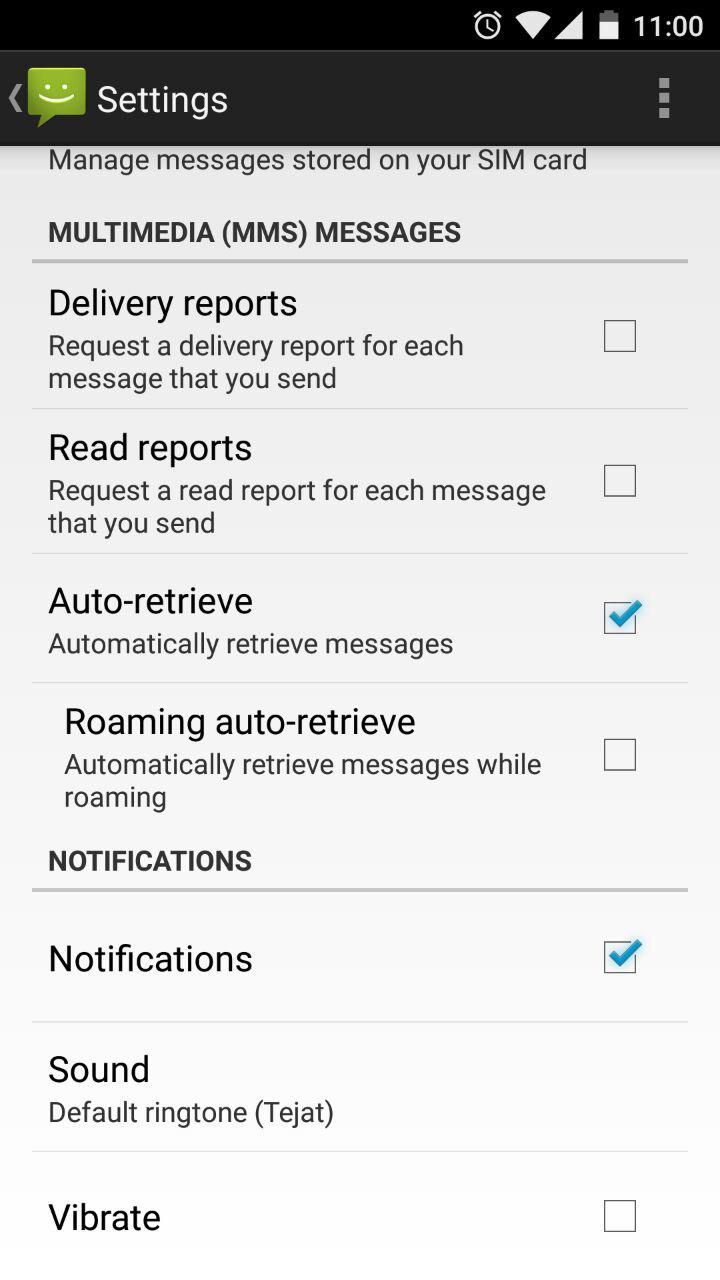Open Manage messages stored on SIM card
The image size is (720, 1280).
tap(317, 160)
